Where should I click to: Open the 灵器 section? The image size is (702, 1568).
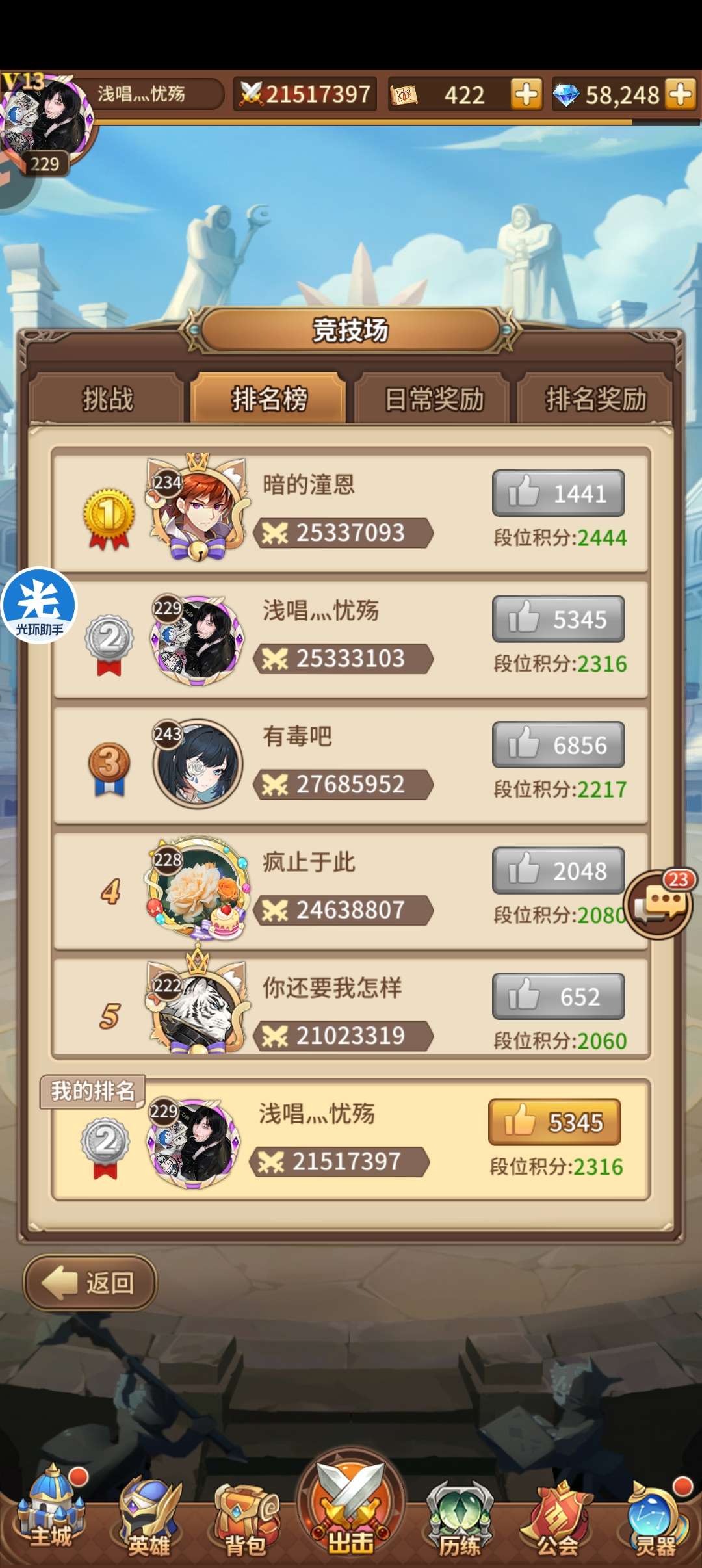coord(656,1518)
